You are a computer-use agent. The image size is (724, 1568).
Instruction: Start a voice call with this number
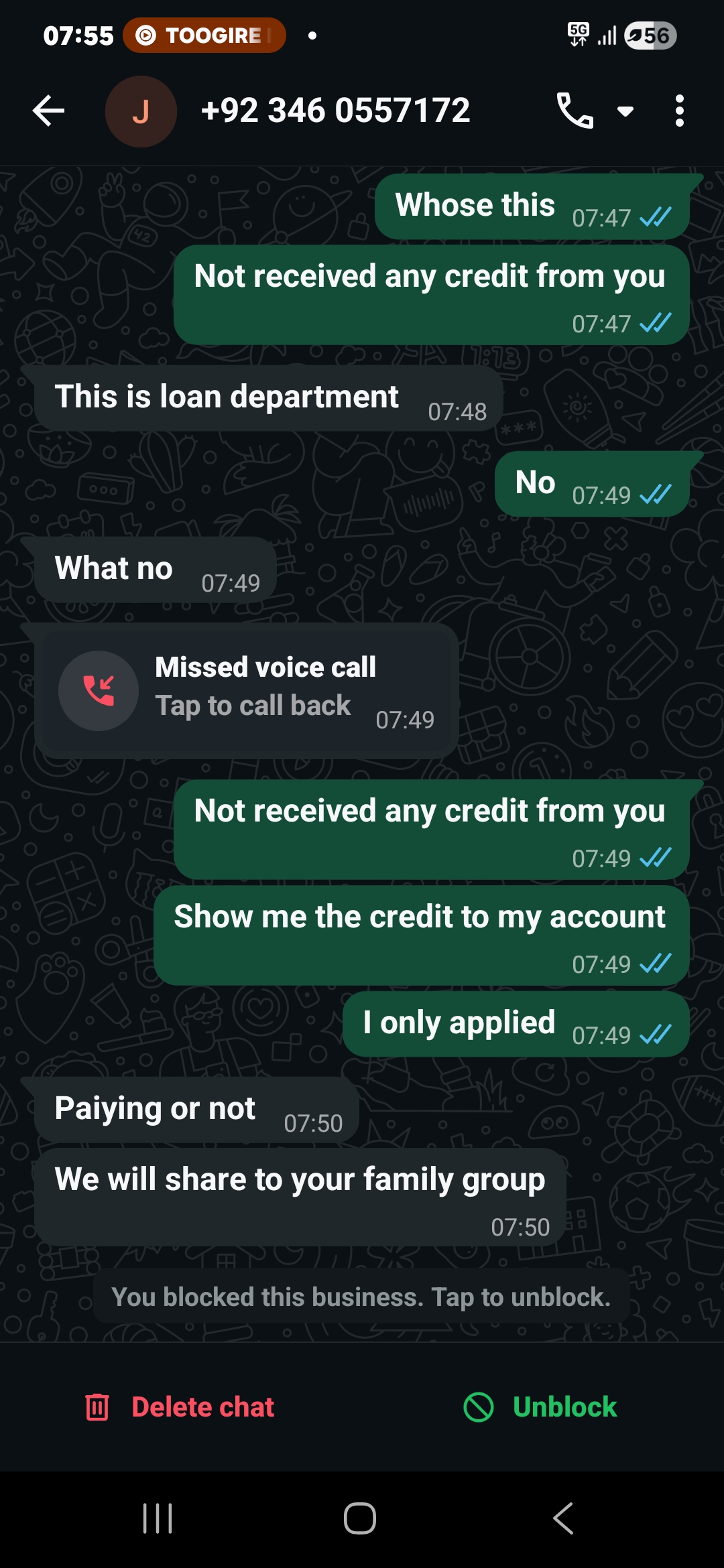575,111
